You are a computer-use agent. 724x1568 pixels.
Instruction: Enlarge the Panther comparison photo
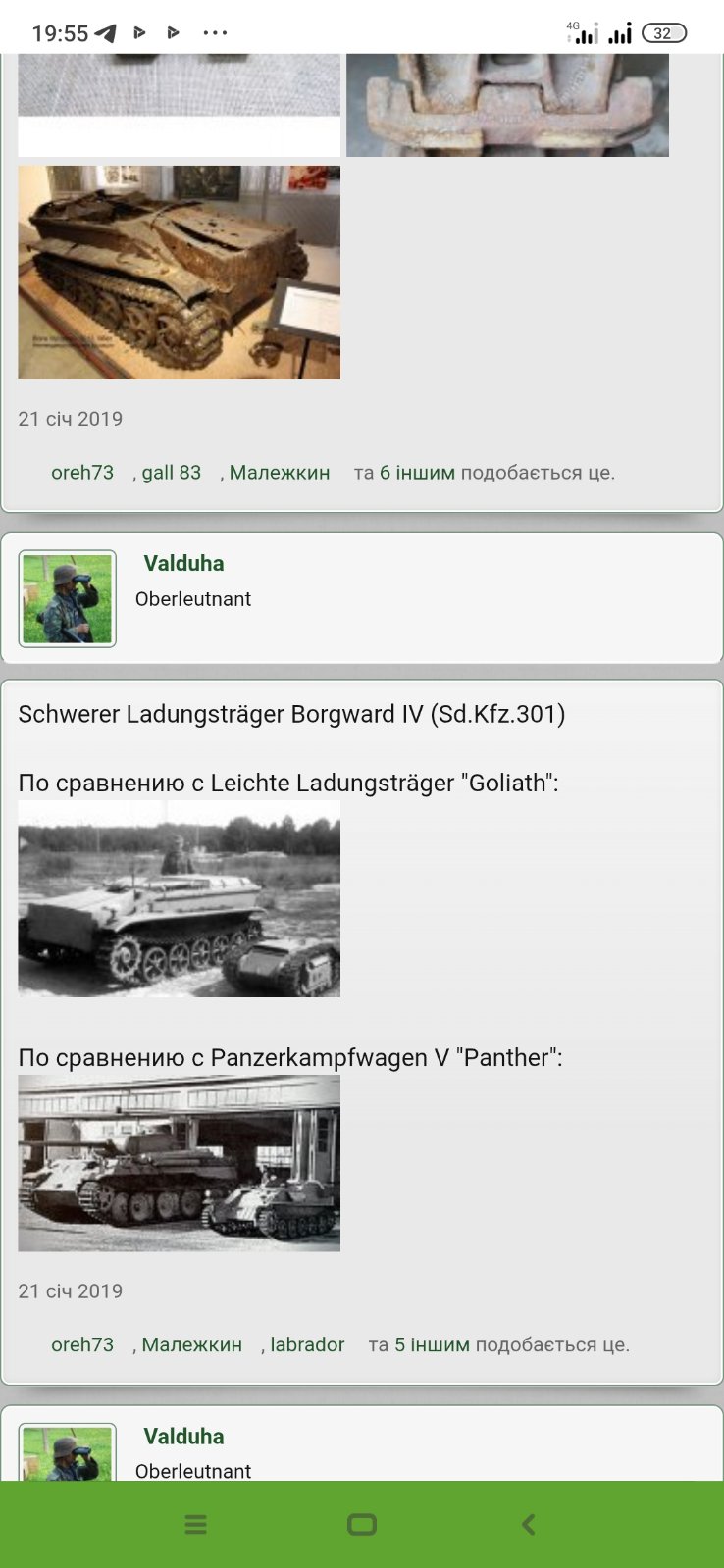pos(179,1163)
